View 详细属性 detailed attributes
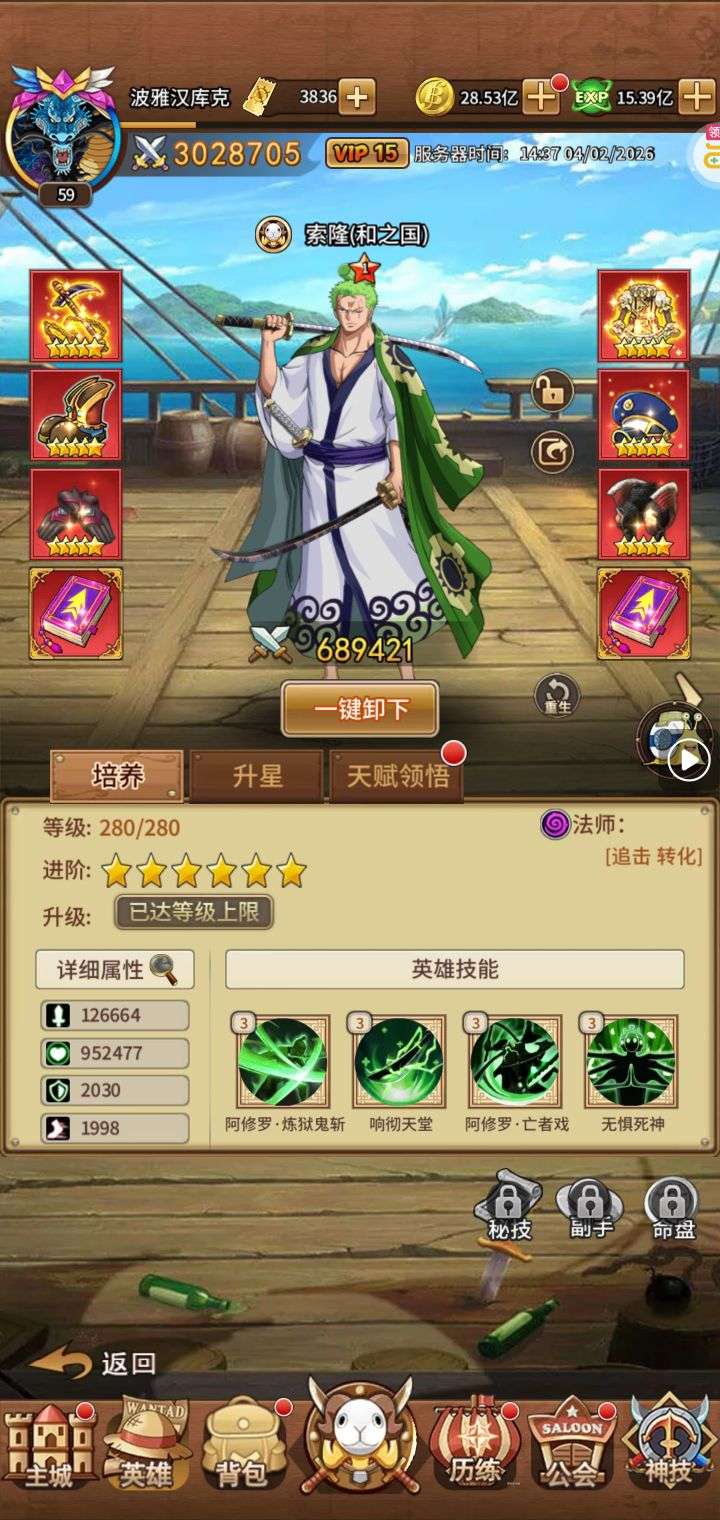Viewport: 720px width, 1520px height. 115,969
